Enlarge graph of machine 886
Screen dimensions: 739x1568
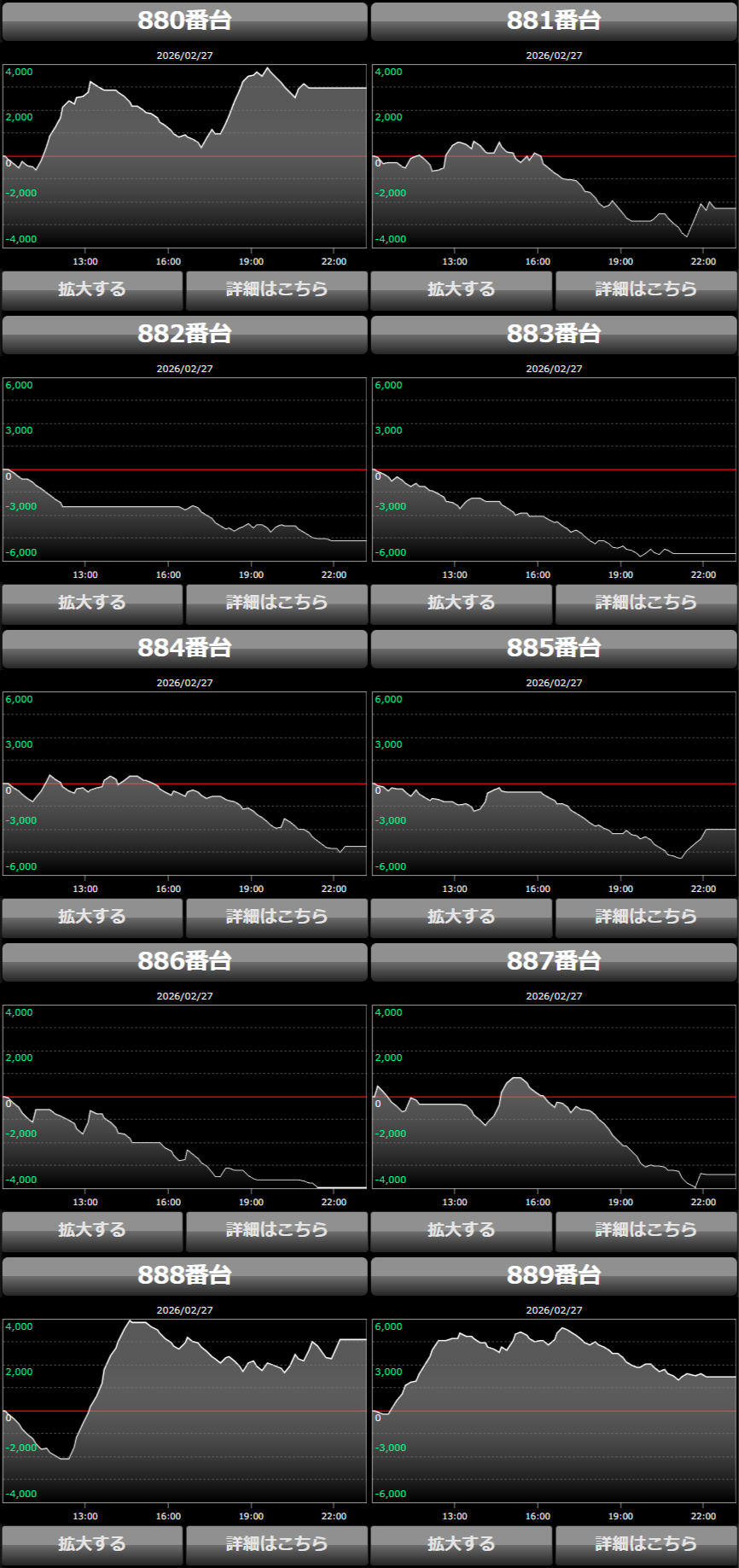92,1230
